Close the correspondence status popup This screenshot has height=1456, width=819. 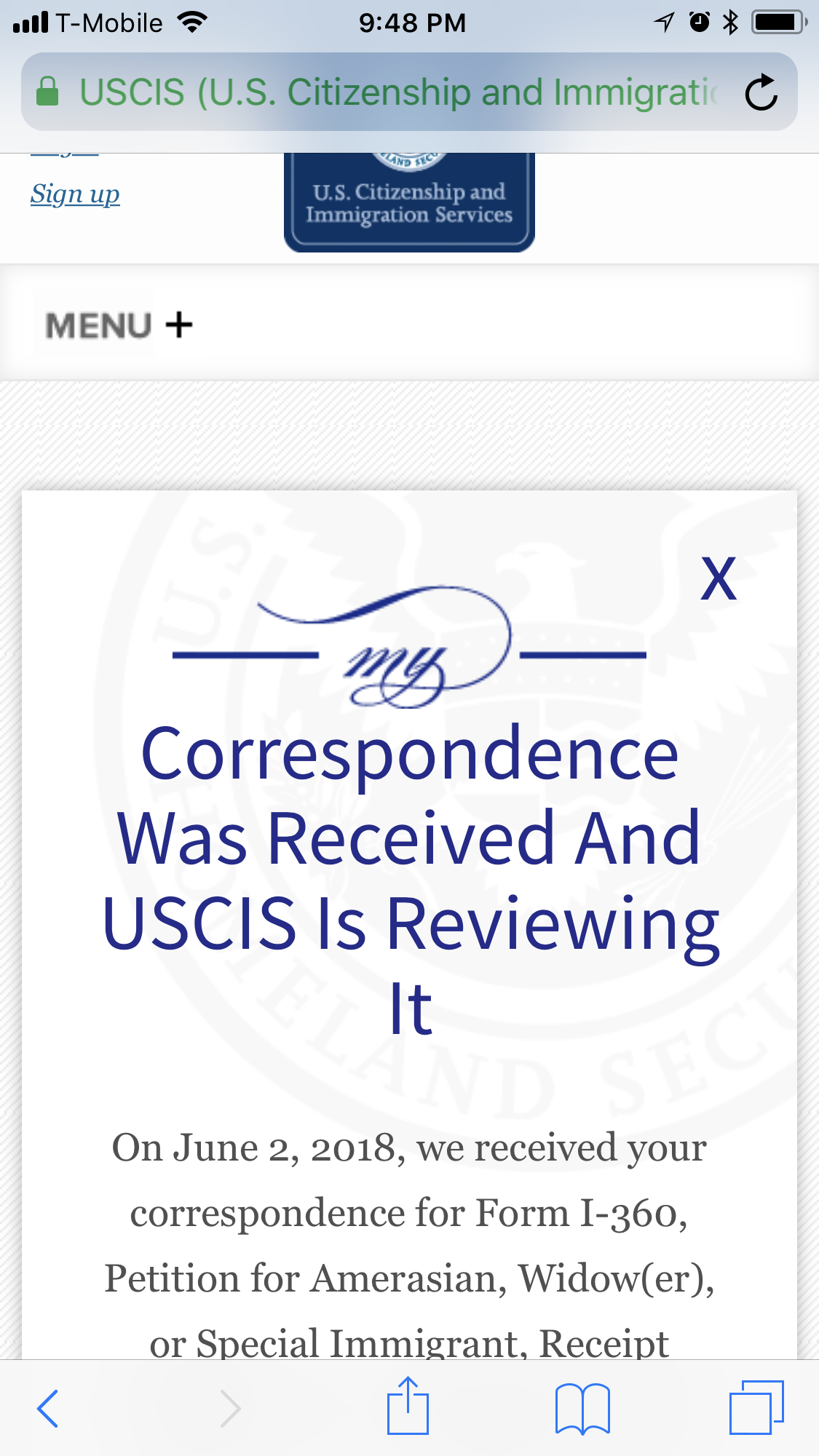click(719, 579)
